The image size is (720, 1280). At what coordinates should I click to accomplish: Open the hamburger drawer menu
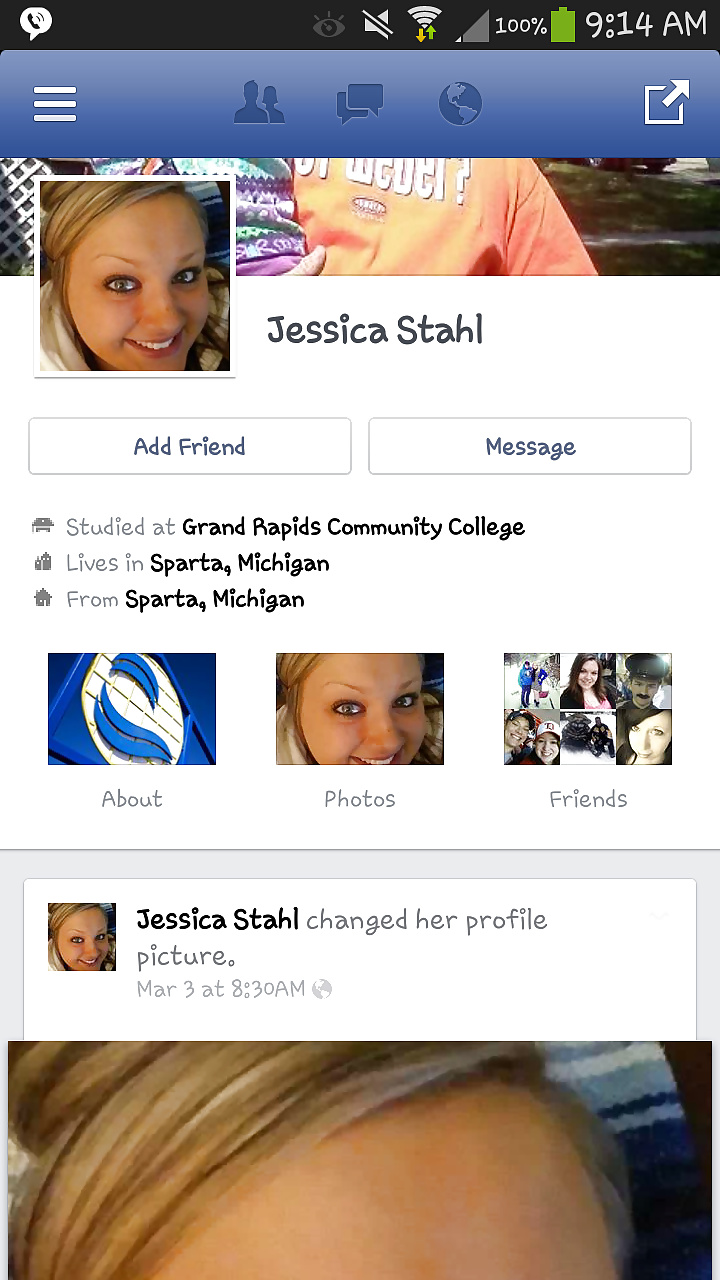click(55, 104)
